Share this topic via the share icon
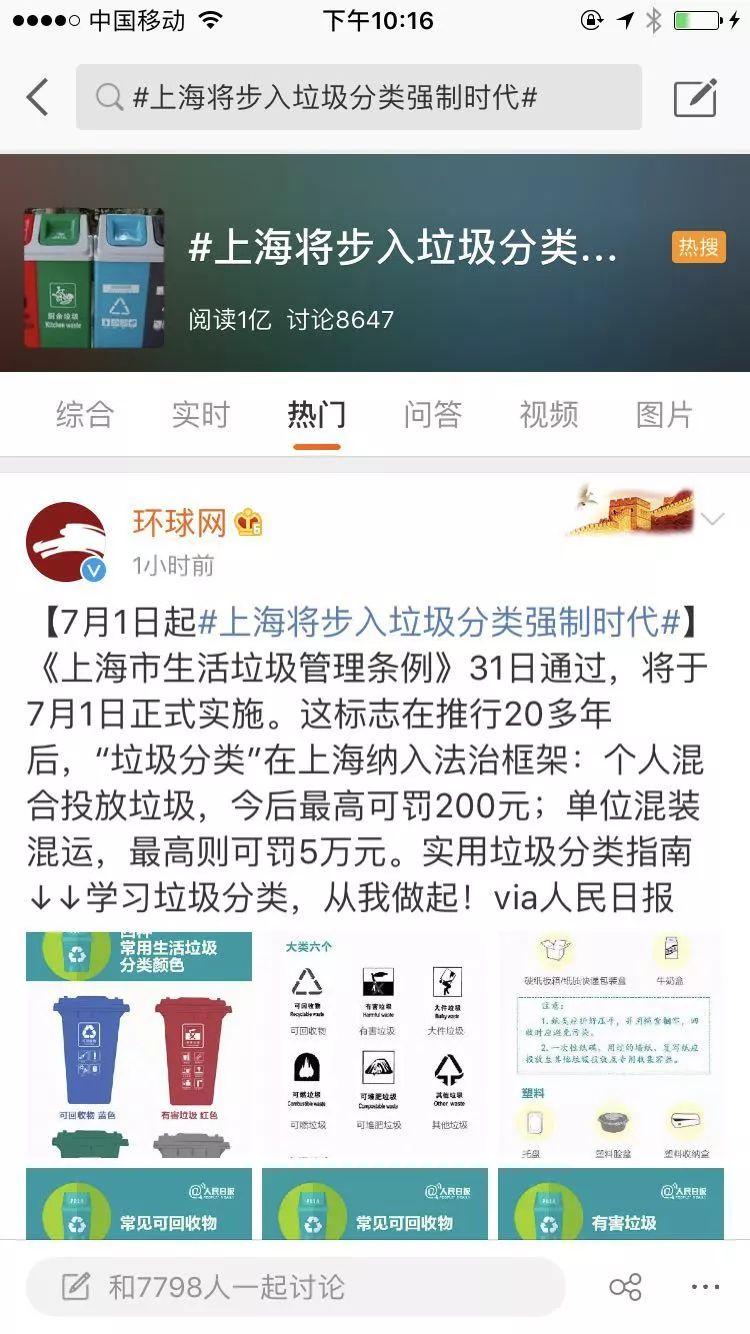 pyautogui.click(x=626, y=1287)
